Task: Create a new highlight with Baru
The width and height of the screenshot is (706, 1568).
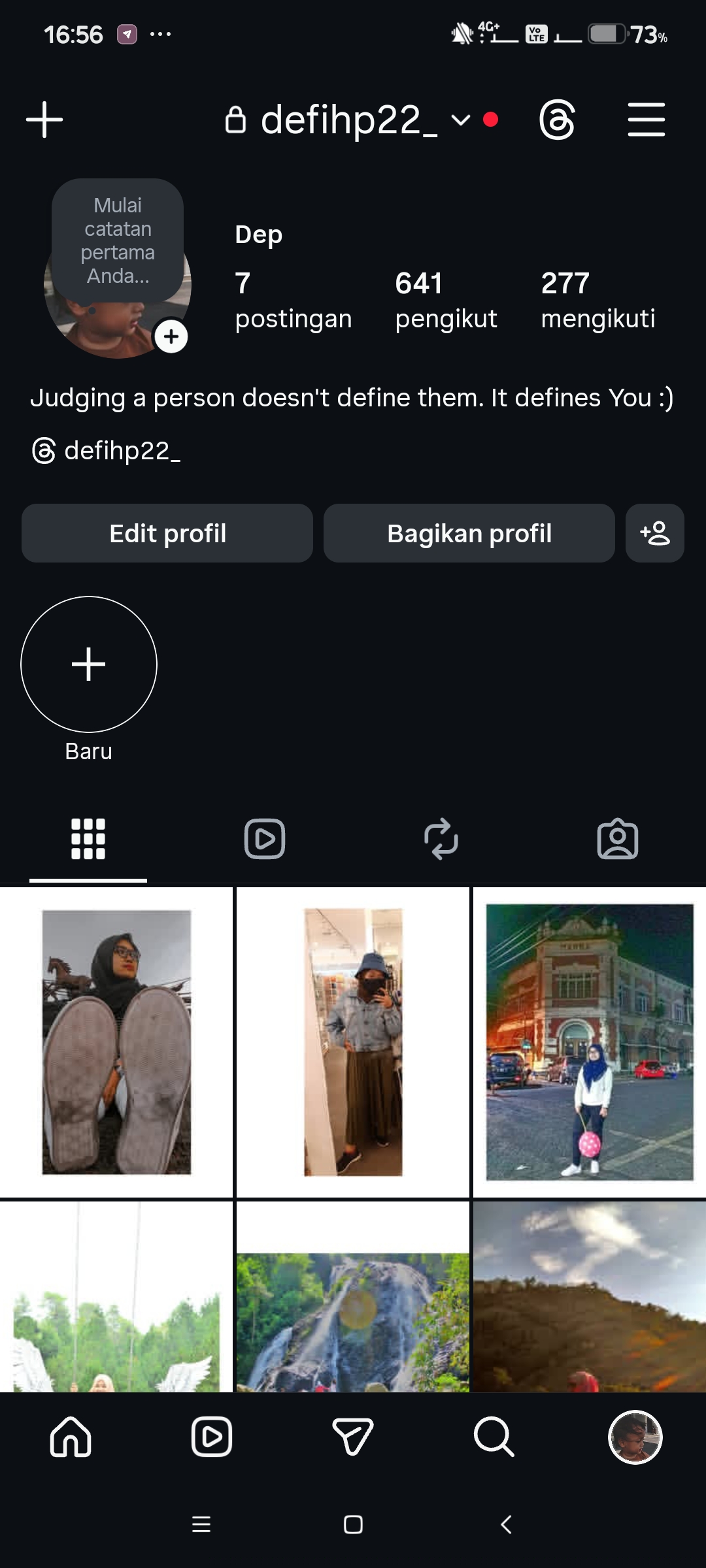Action: [x=89, y=664]
